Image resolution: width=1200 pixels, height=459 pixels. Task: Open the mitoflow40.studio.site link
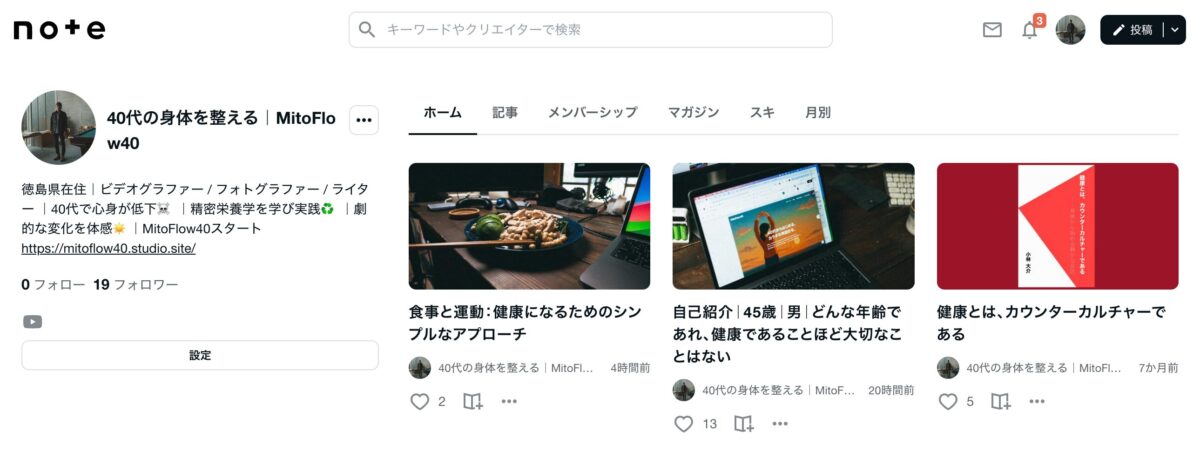pyautogui.click(x=108, y=248)
